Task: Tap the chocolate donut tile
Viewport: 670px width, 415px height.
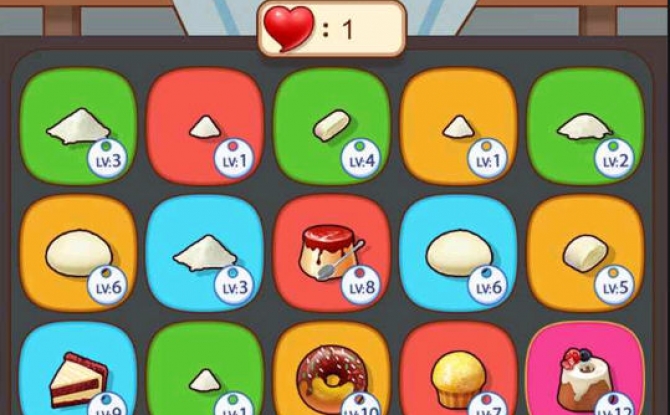Action: click(332, 370)
